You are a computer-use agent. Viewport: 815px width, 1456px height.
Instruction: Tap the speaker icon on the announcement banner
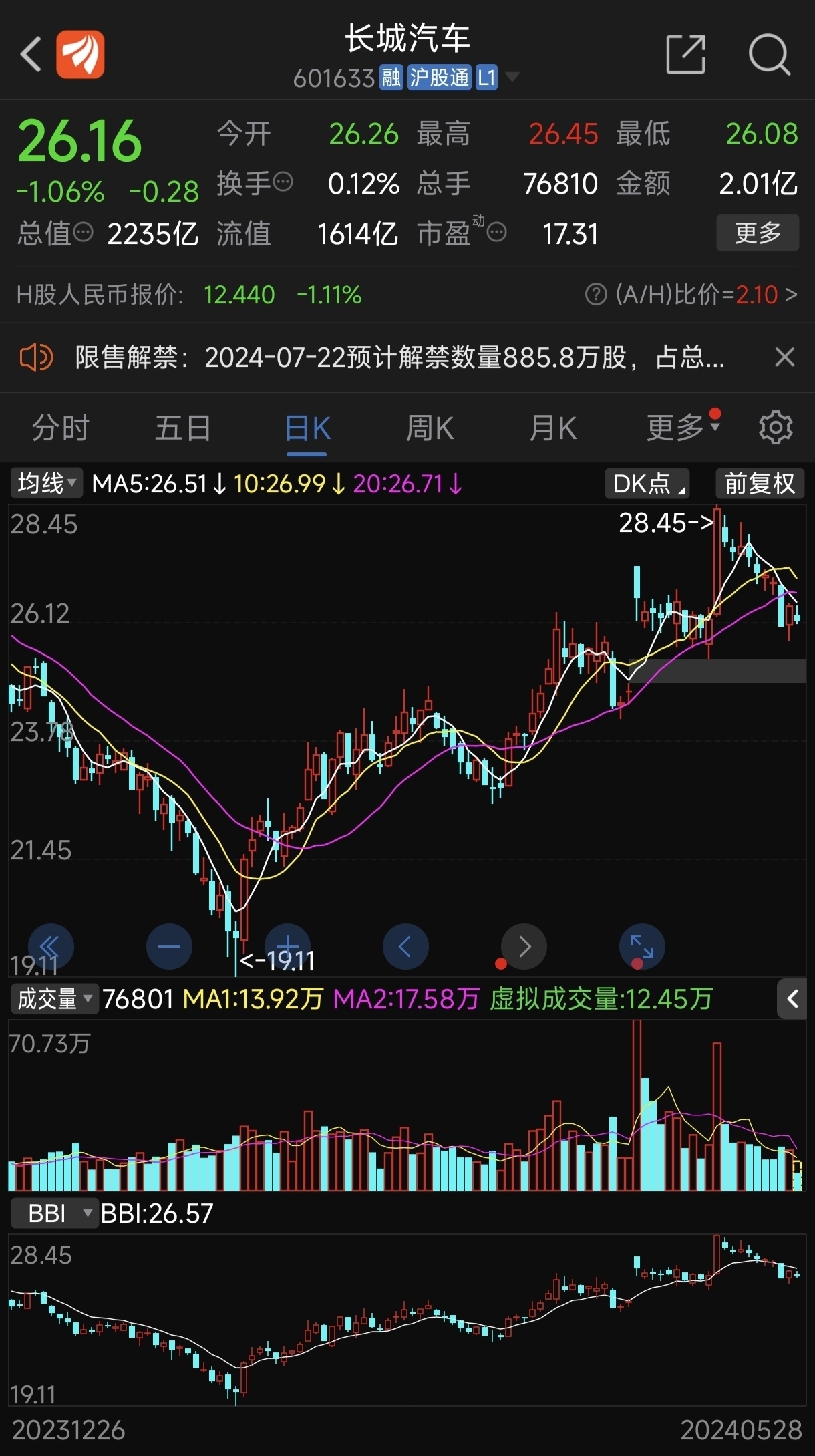point(37,358)
